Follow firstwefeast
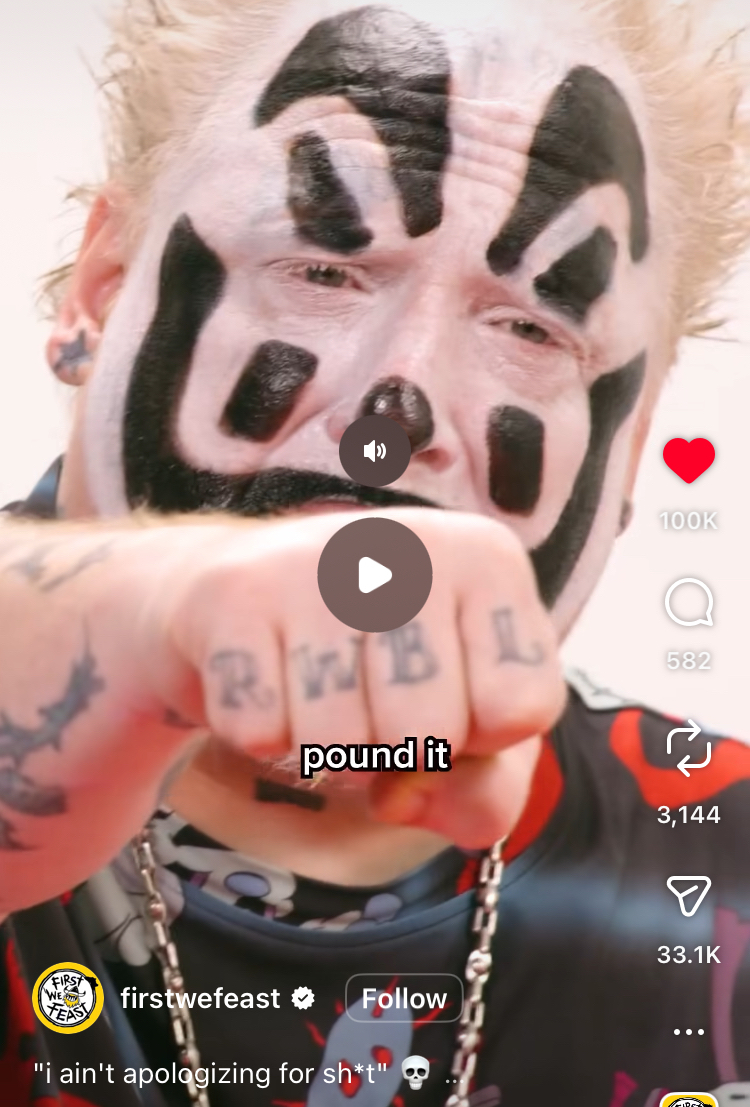The height and width of the screenshot is (1107, 750). (x=404, y=998)
